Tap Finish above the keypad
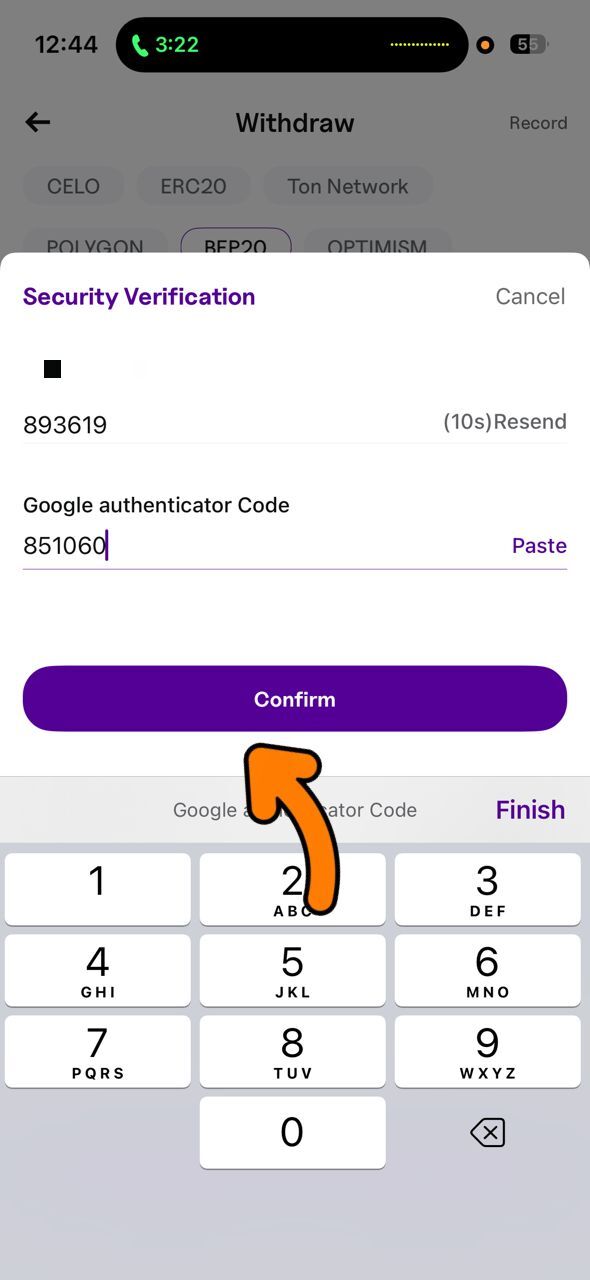The image size is (590, 1280). coord(530,810)
